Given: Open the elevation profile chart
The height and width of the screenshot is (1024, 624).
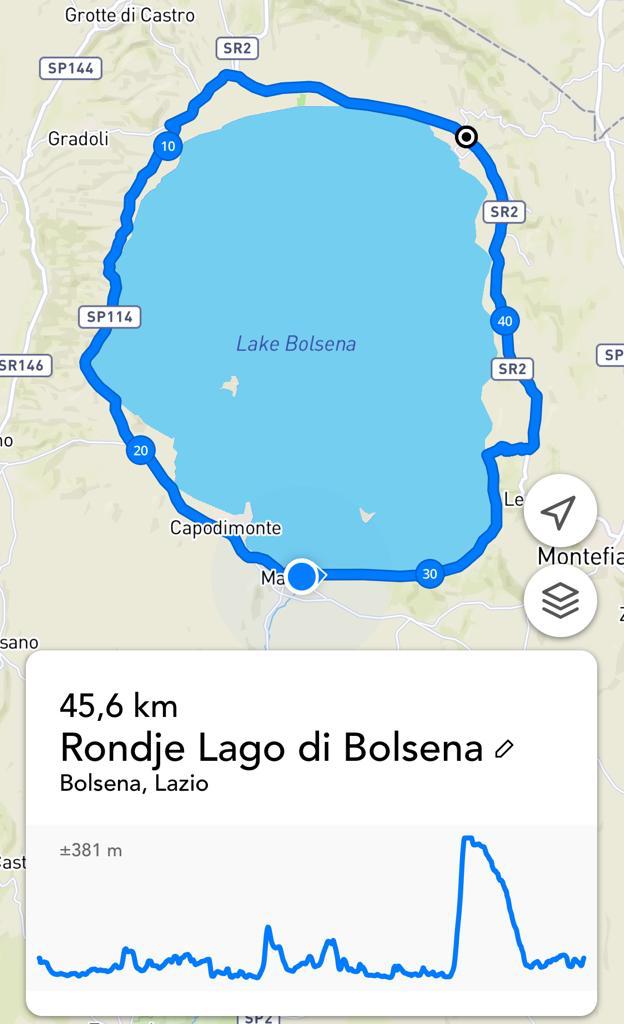Looking at the screenshot, I should [x=311, y=906].
